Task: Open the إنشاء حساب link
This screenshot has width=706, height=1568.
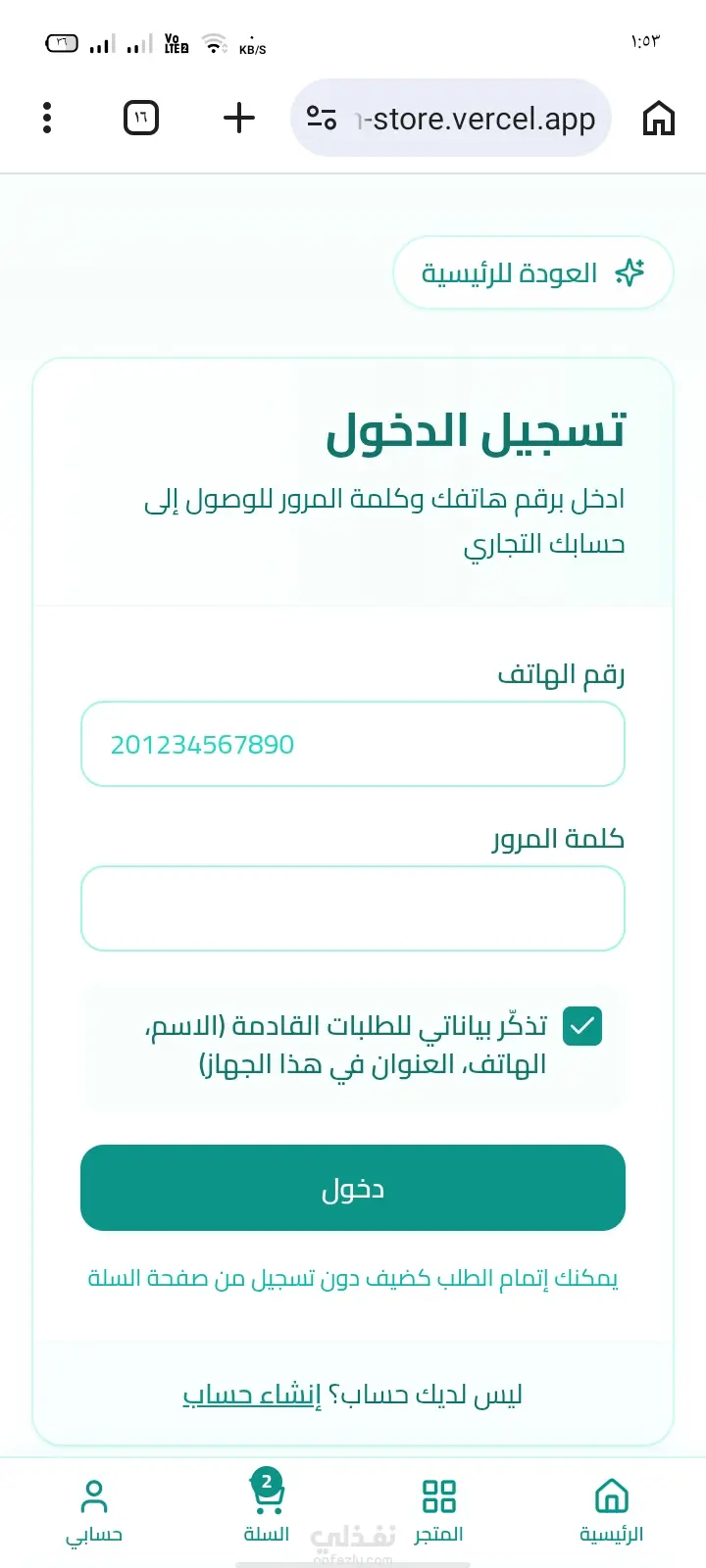Action: pos(252,1394)
